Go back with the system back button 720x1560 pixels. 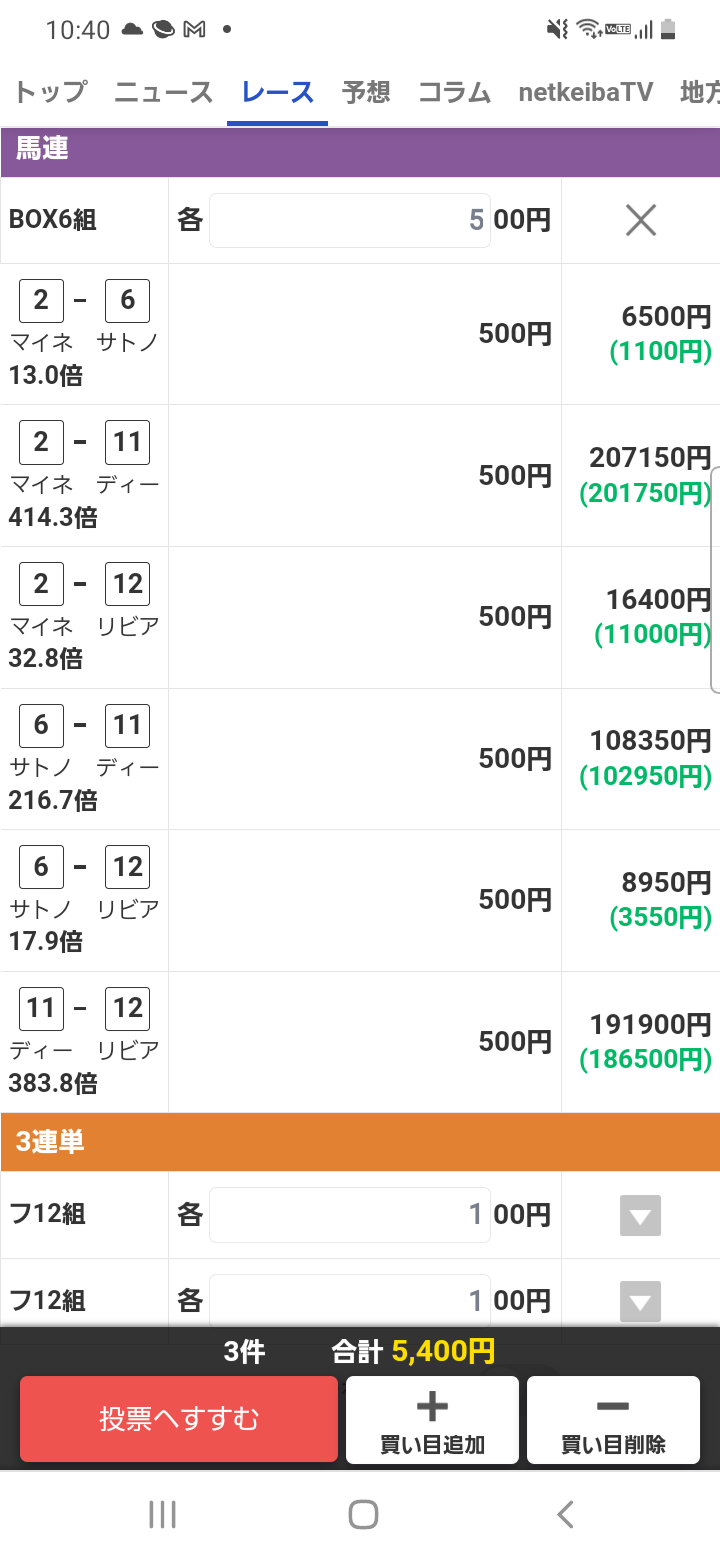pos(565,1514)
